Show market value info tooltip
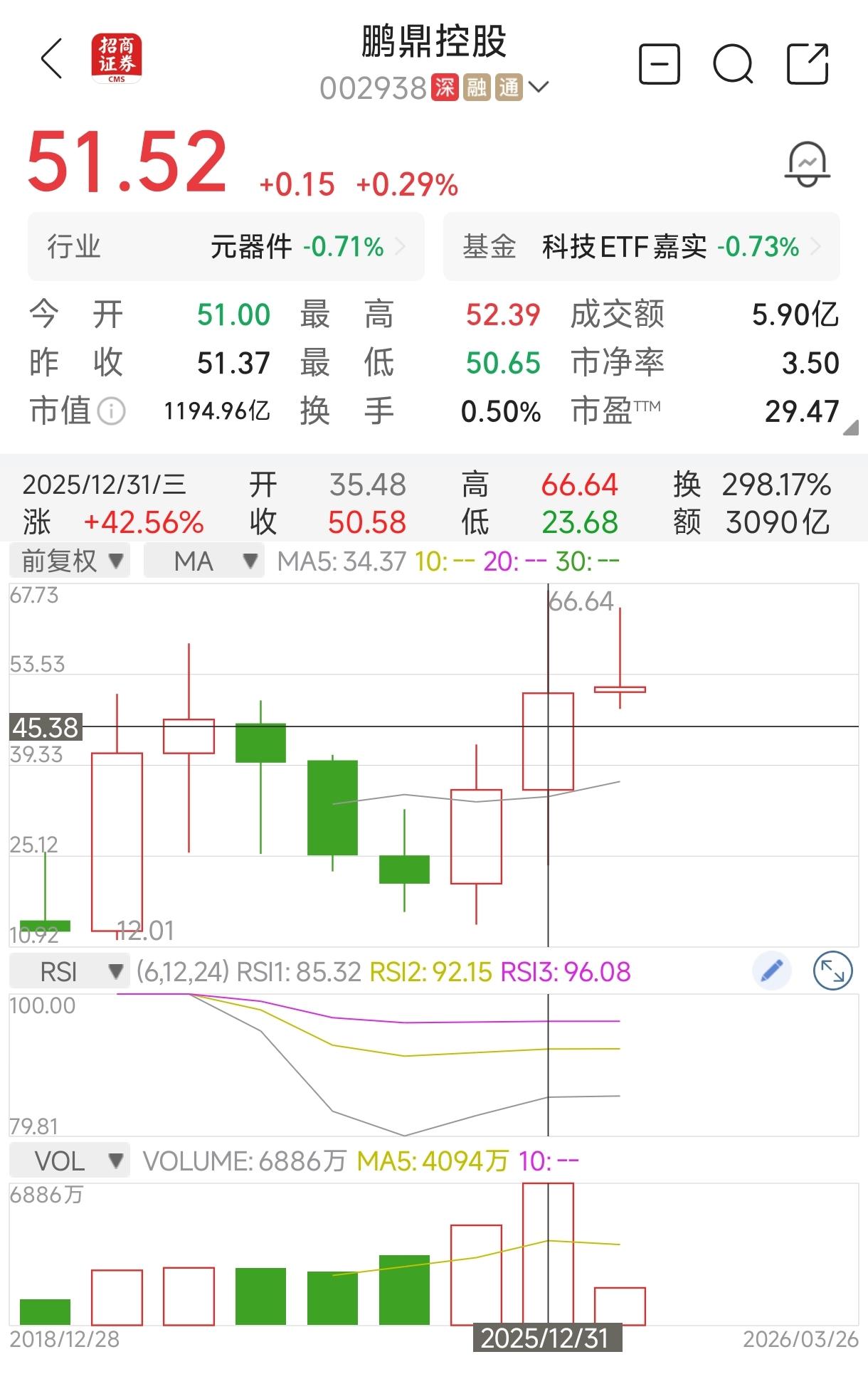The height and width of the screenshot is (1374, 868). click(111, 411)
